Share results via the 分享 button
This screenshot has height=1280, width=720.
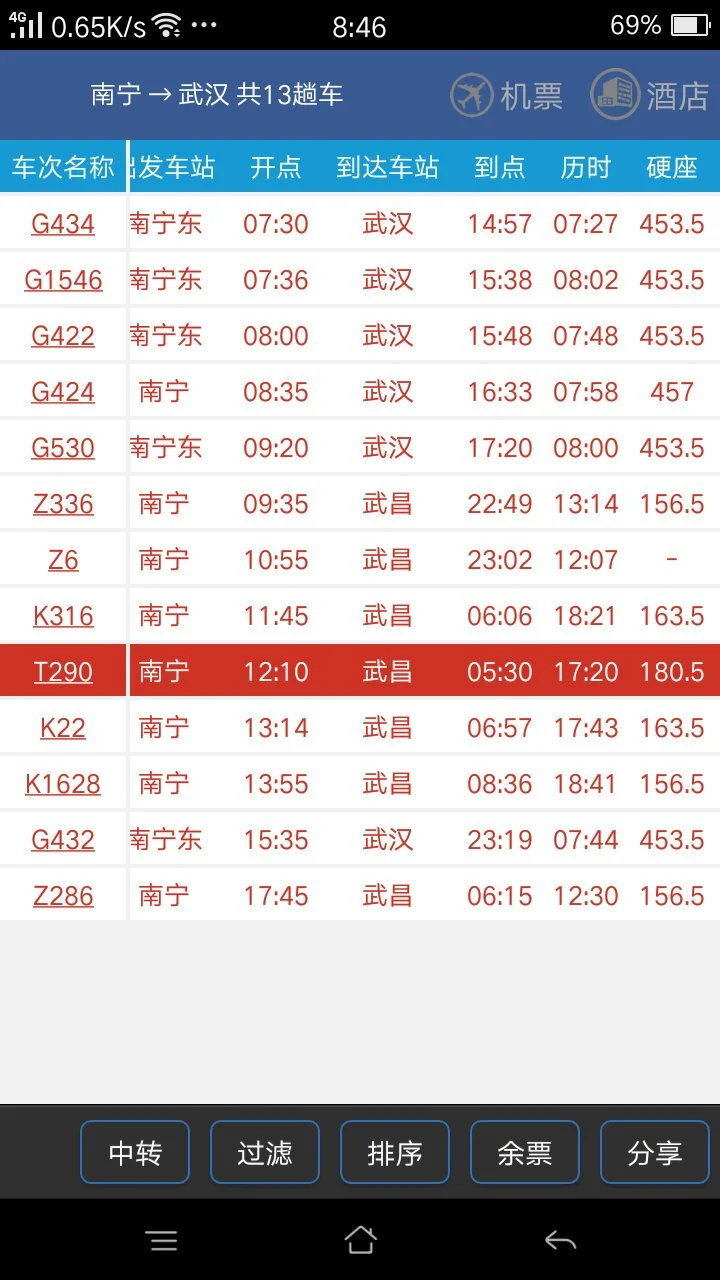654,1151
